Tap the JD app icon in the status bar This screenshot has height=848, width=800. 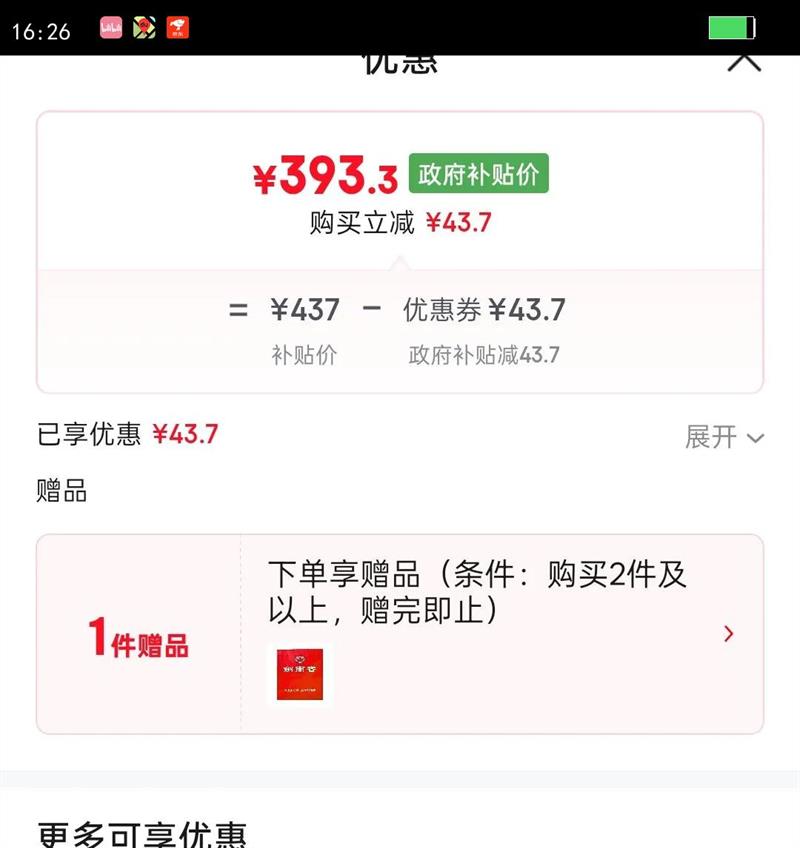coord(177,28)
